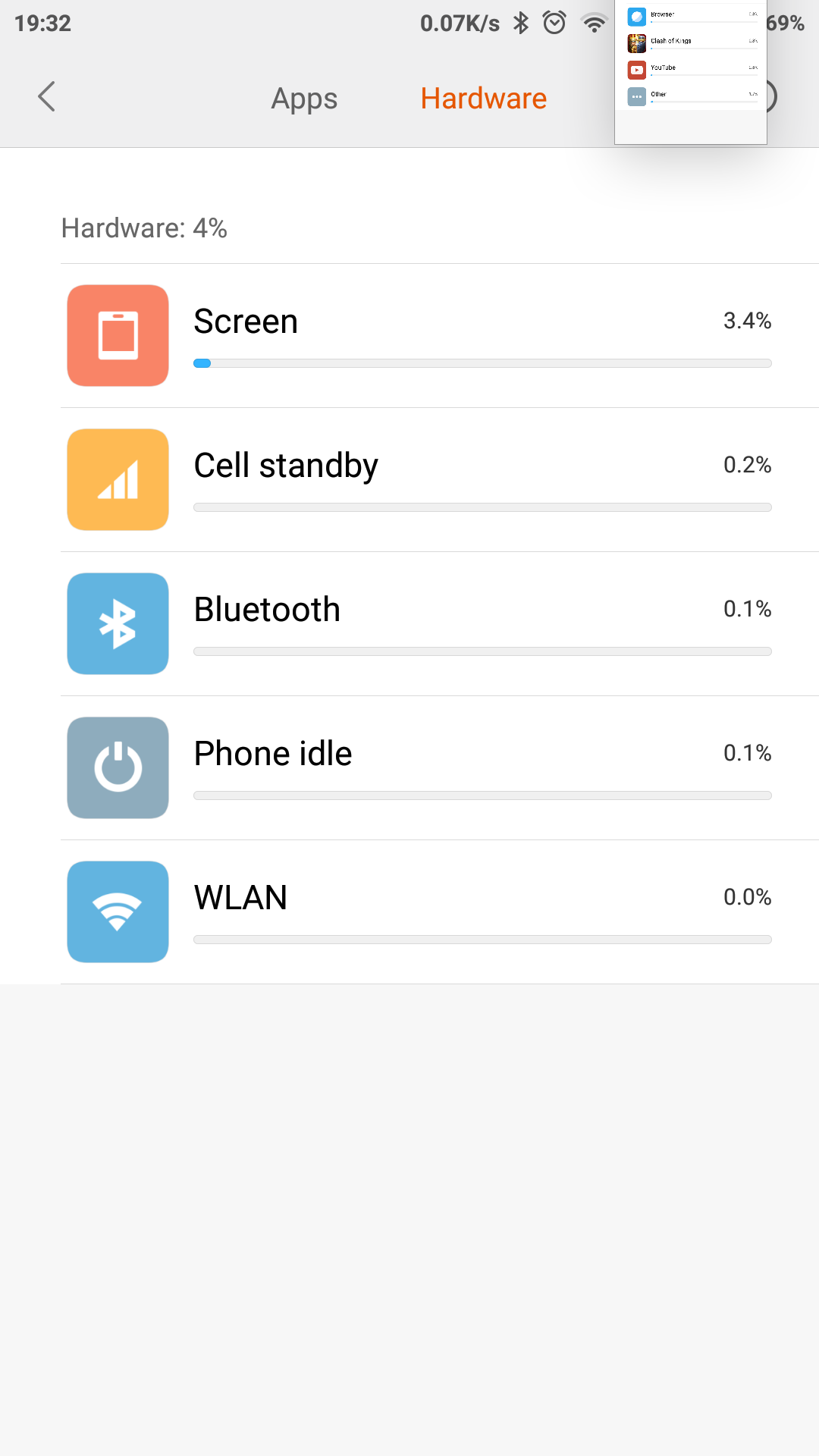The width and height of the screenshot is (819, 1456).
Task: Go back using the top-left arrow
Action: pos(47,97)
